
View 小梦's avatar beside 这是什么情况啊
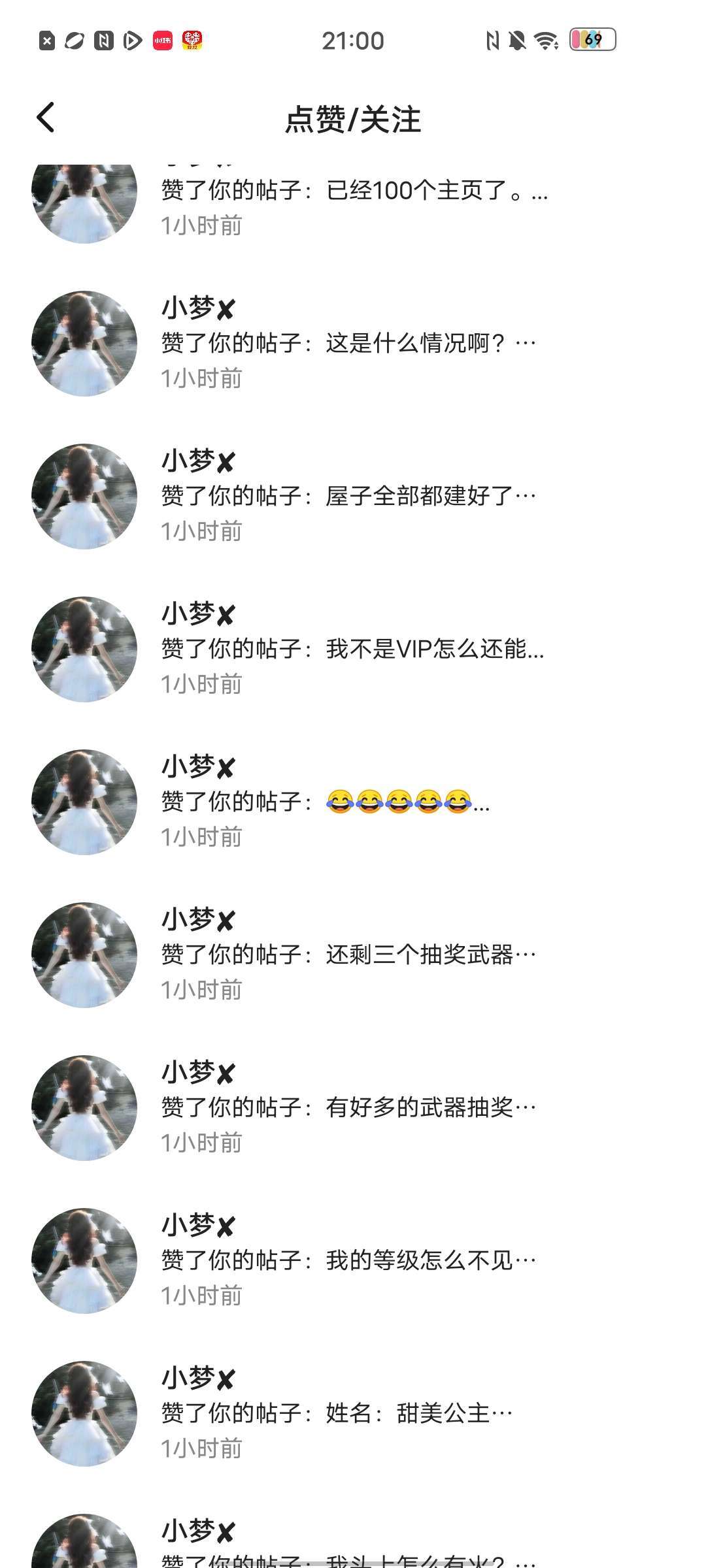coord(84,344)
